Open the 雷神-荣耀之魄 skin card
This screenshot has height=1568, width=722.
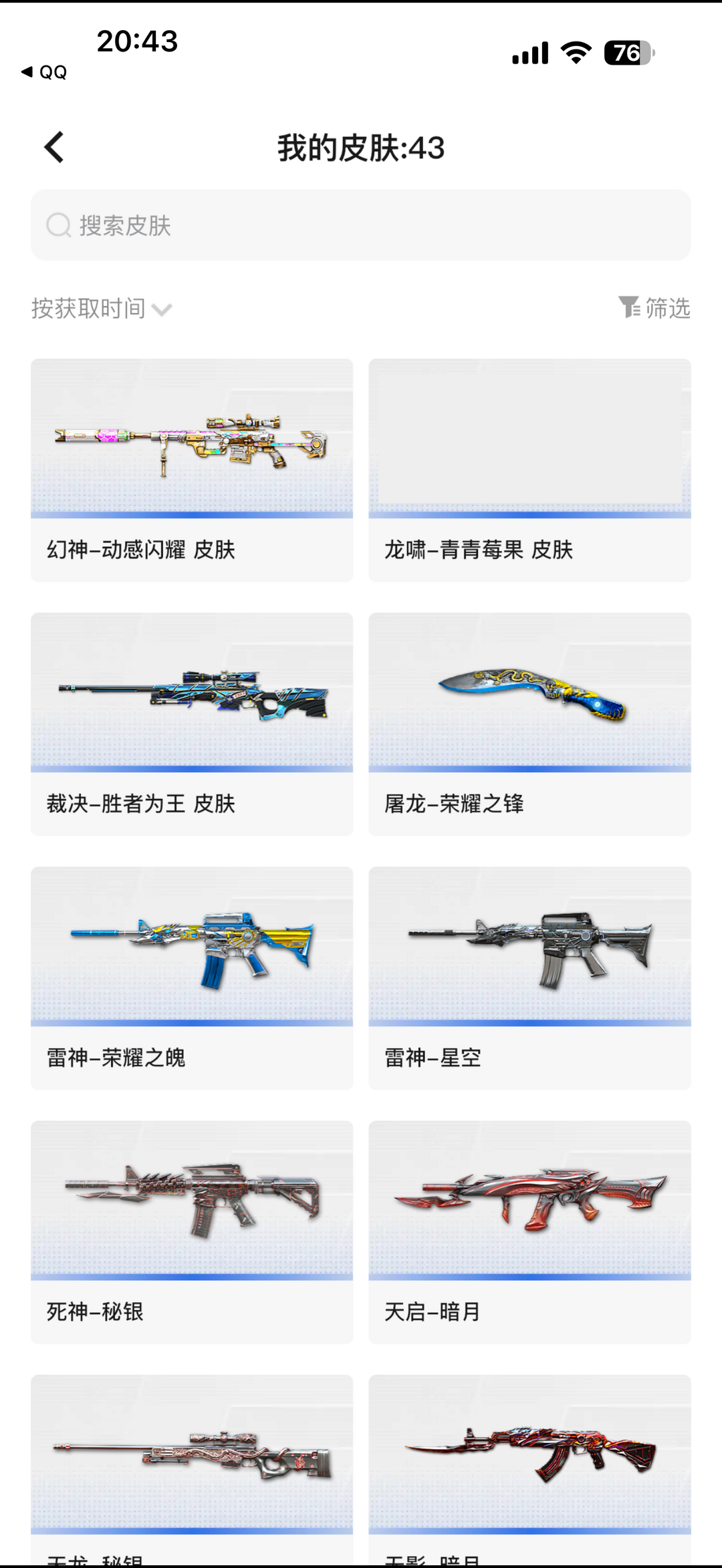coord(192,977)
